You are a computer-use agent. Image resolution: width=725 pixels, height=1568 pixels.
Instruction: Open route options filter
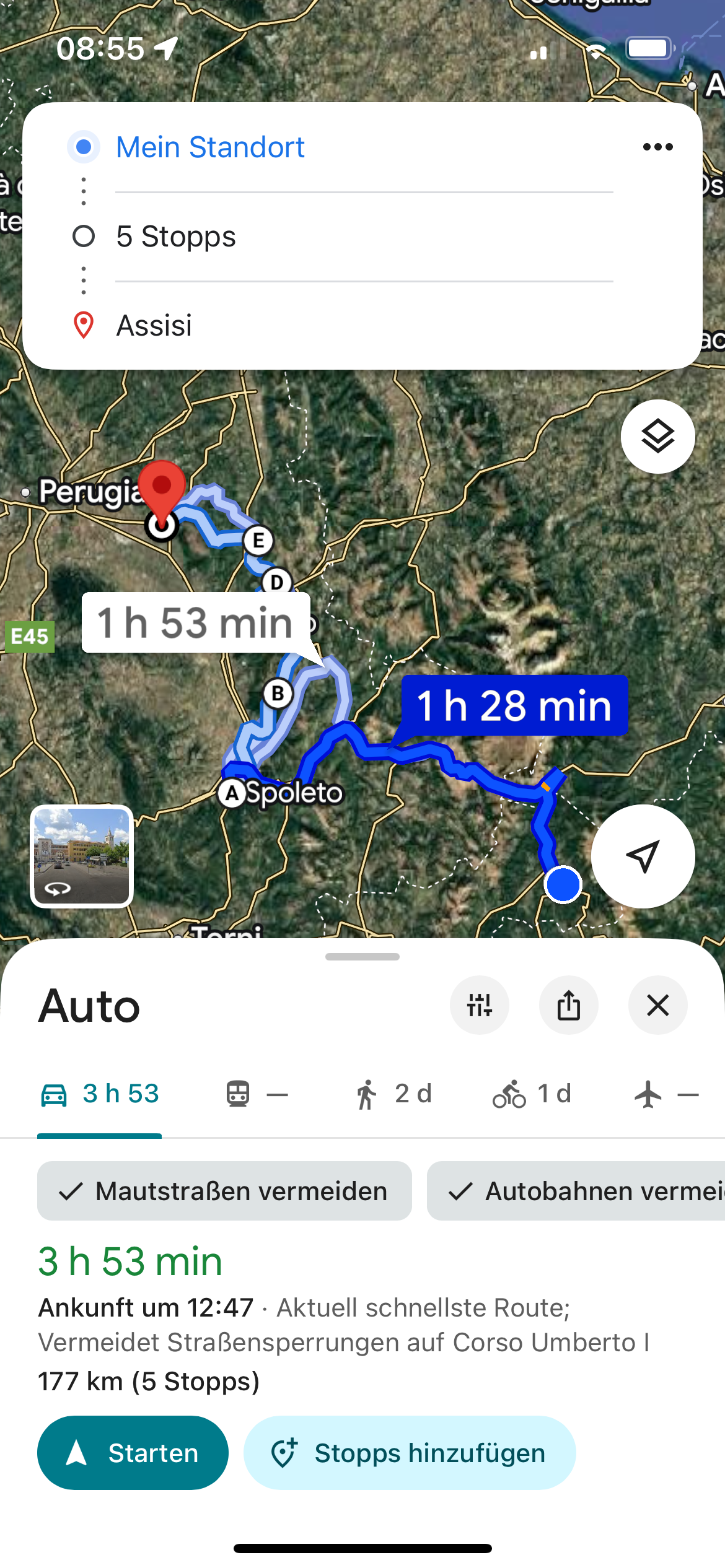tap(480, 1004)
